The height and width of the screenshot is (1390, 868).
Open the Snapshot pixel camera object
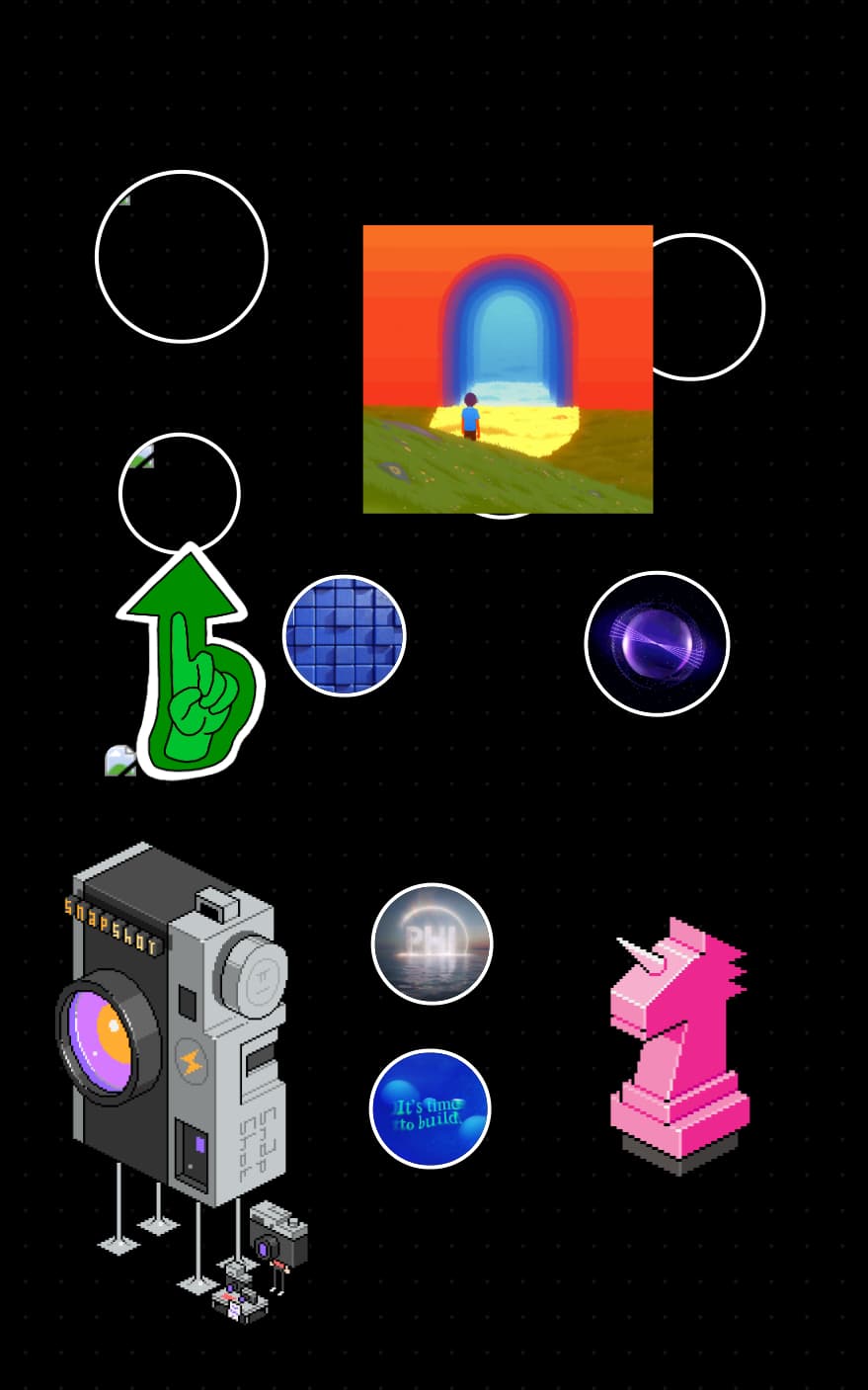point(173,1047)
